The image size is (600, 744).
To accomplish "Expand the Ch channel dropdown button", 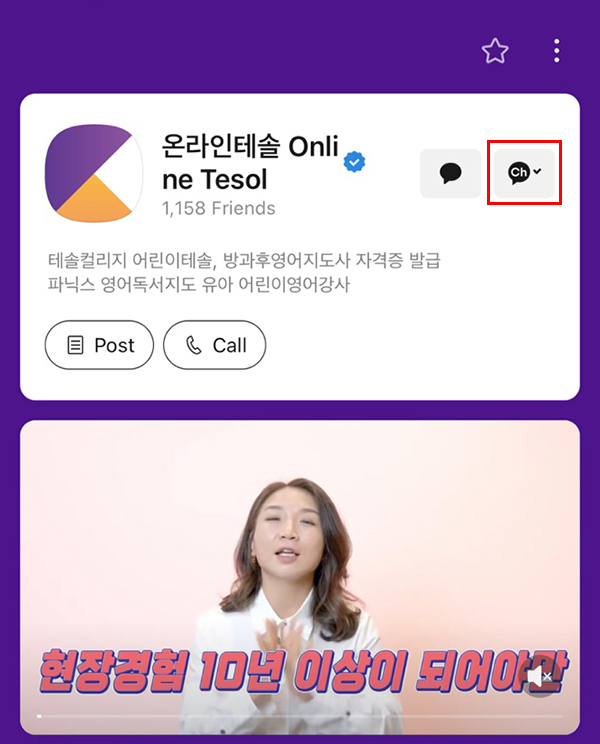I will 524,173.
